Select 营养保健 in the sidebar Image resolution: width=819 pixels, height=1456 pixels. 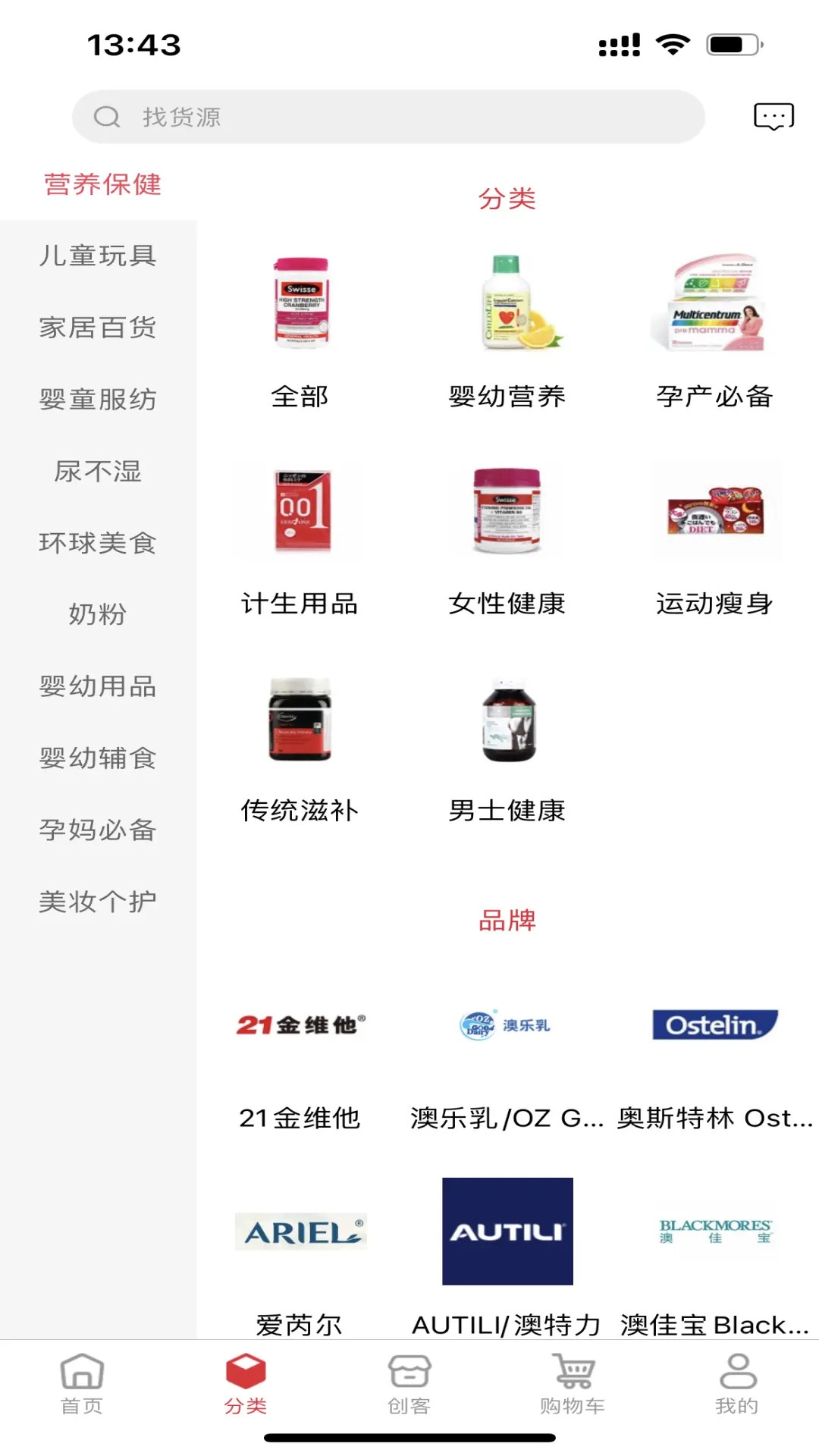[x=103, y=184]
